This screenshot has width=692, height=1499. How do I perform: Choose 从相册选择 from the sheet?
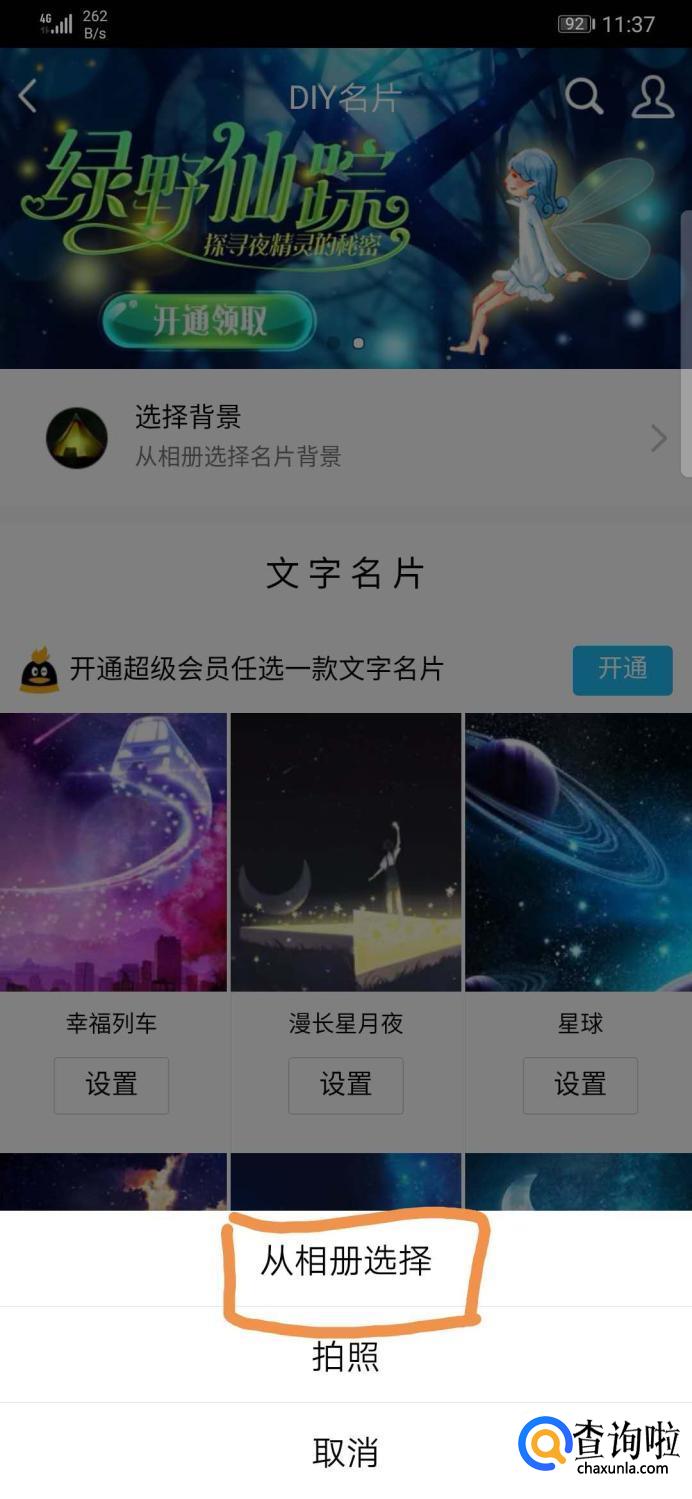[346, 1260]
